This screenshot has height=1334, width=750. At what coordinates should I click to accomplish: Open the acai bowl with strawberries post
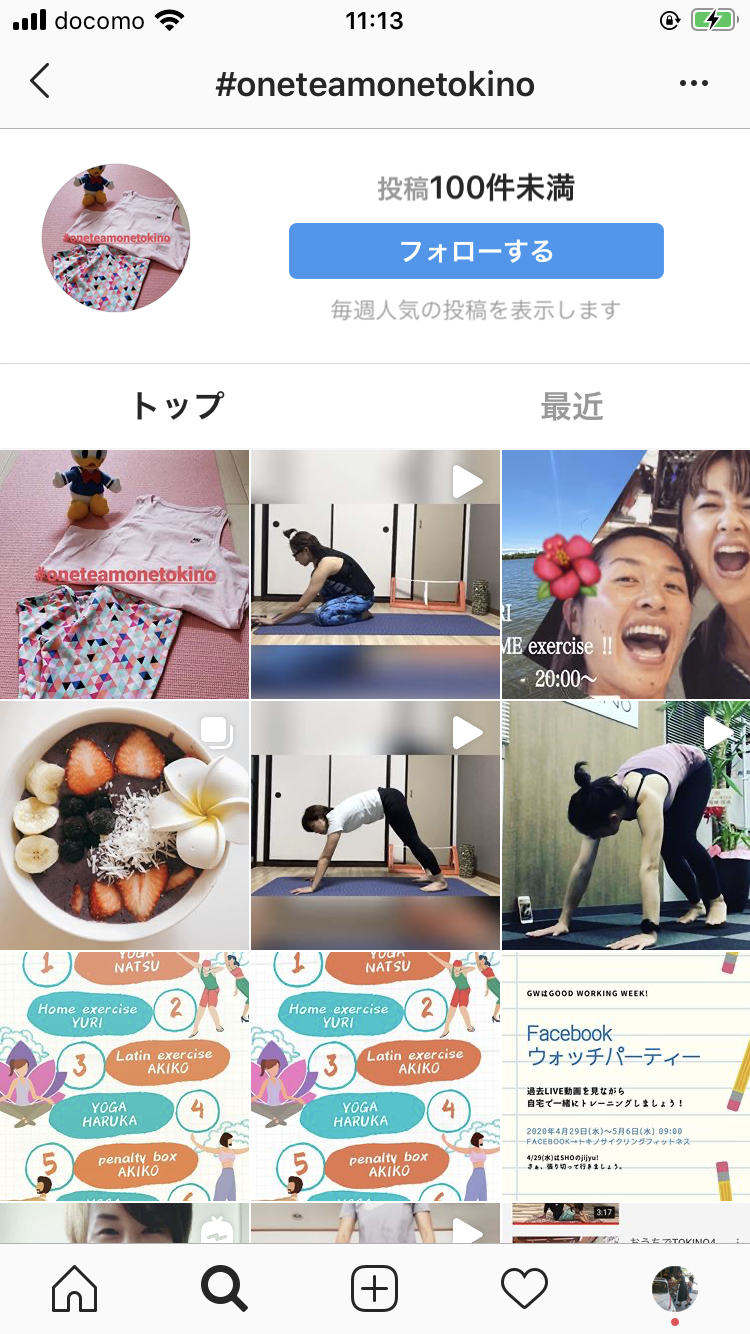[x=124, y=825]
